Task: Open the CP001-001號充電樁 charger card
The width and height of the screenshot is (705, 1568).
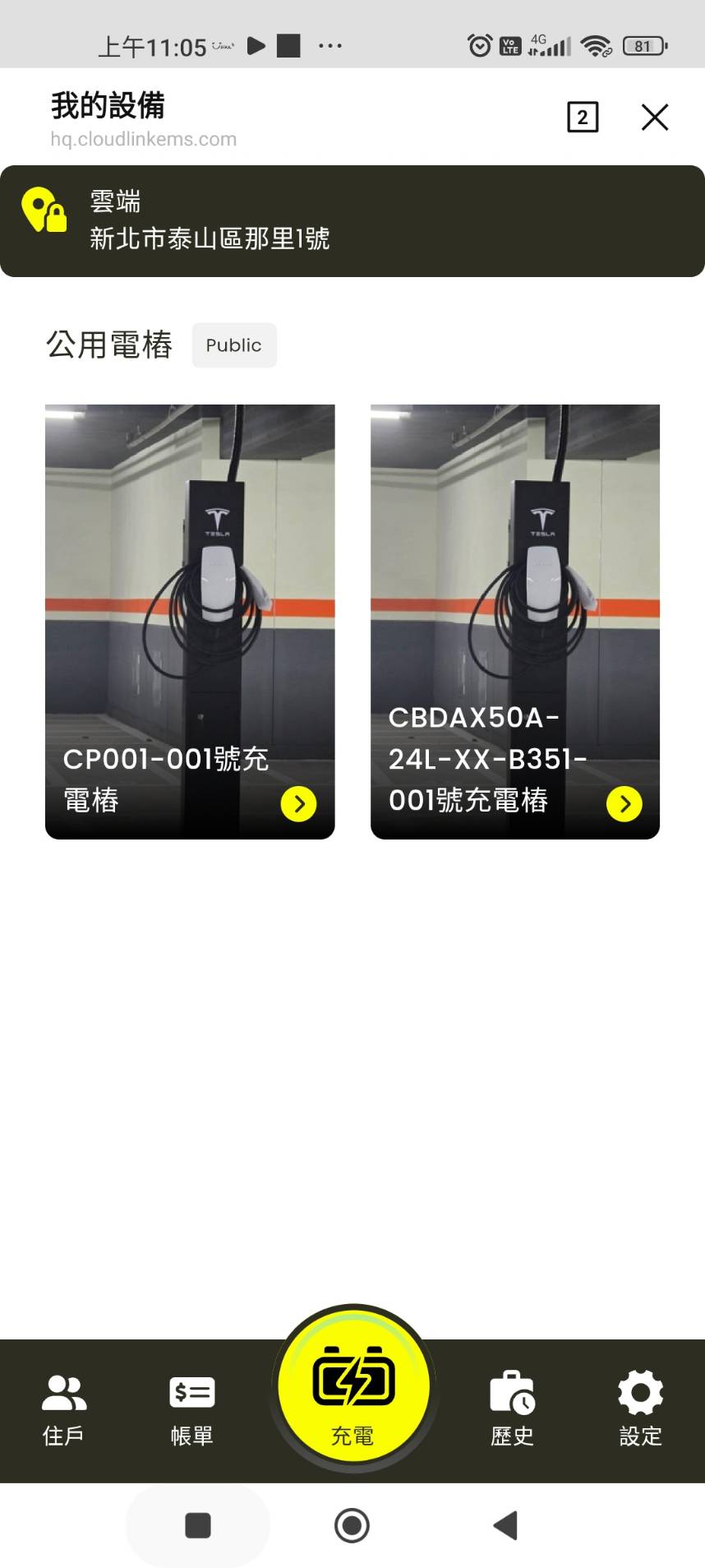Action: point(190,621)
